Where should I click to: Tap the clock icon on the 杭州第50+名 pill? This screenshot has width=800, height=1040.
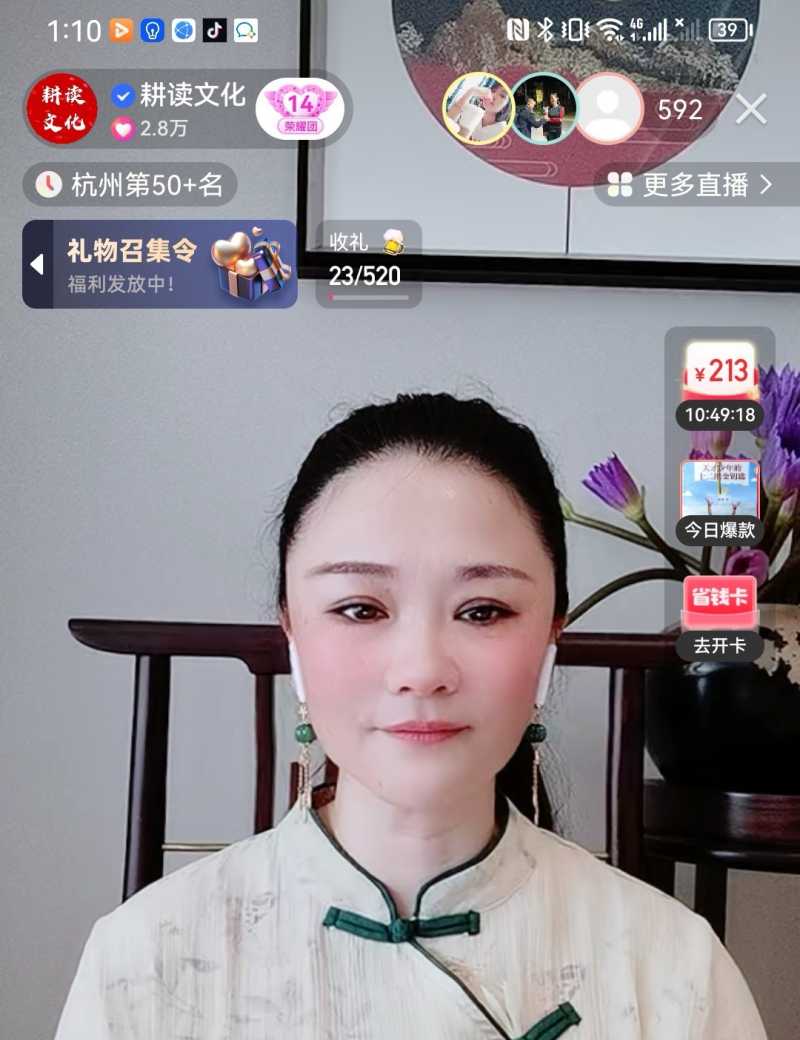[44, 185]
